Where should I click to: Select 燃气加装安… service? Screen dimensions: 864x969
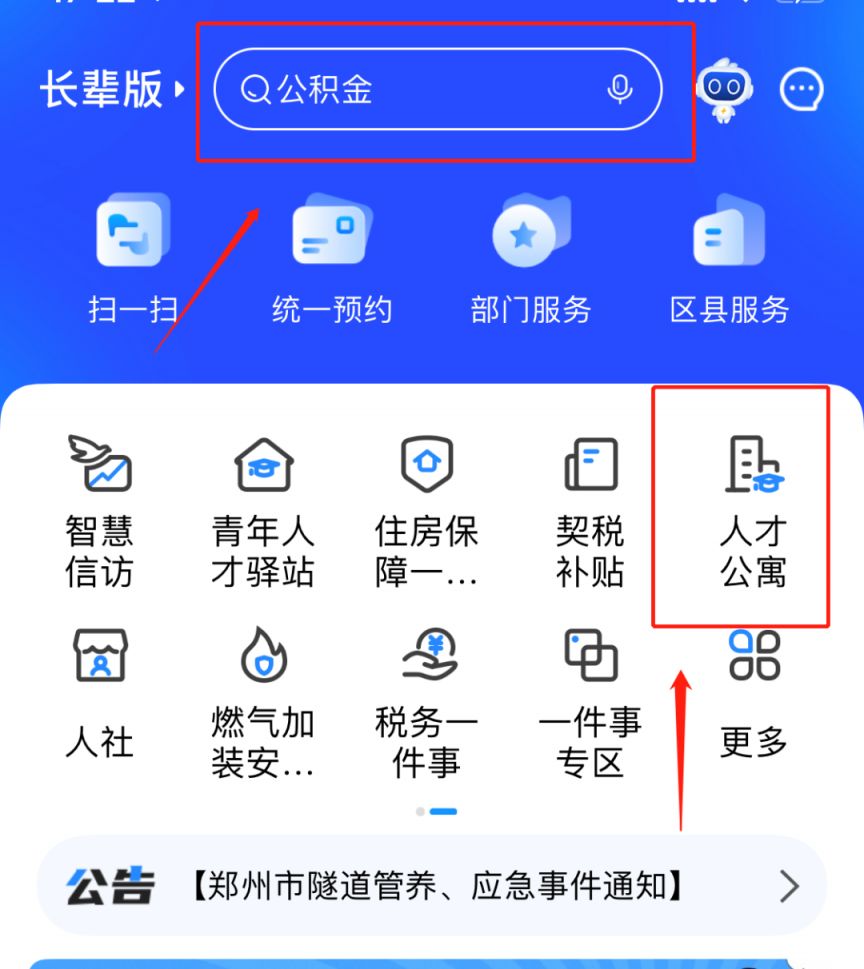tap(263, 701)
